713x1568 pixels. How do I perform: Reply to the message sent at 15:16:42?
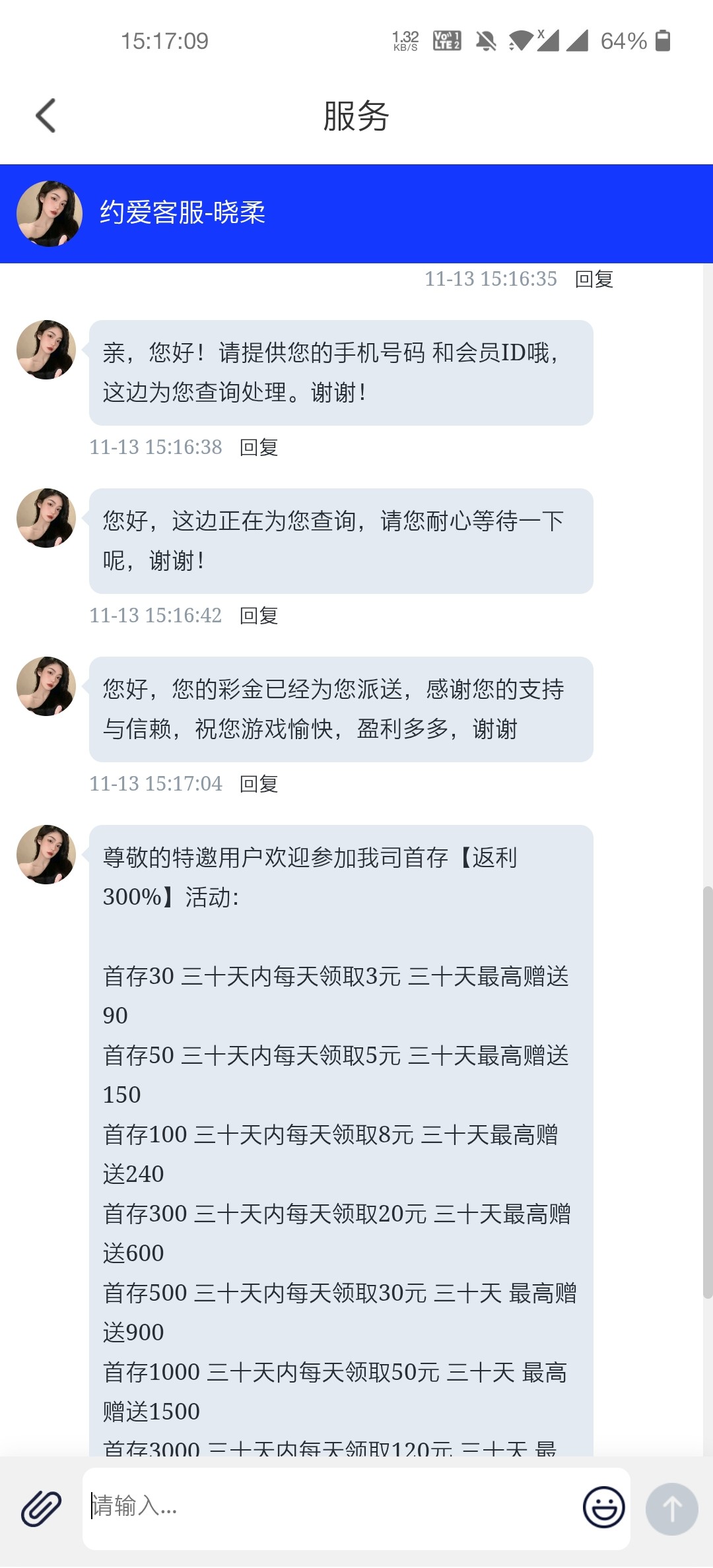(x=259, y=616)
